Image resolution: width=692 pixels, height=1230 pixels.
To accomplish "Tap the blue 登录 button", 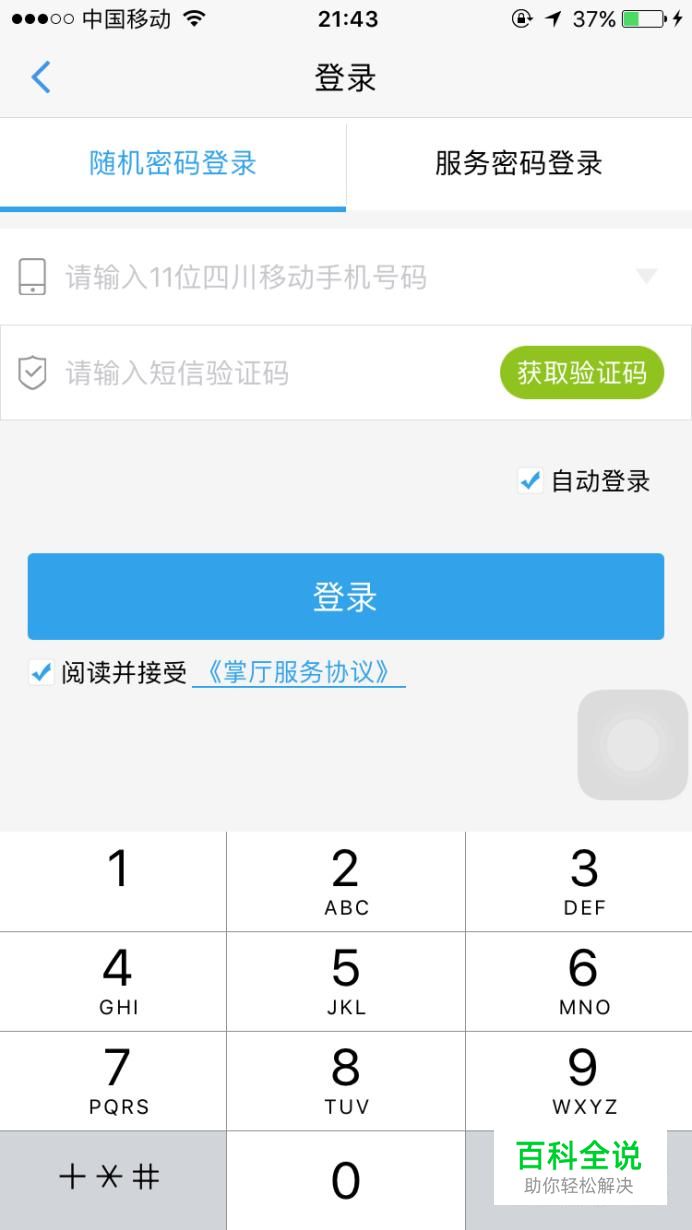I will [346, 597].
